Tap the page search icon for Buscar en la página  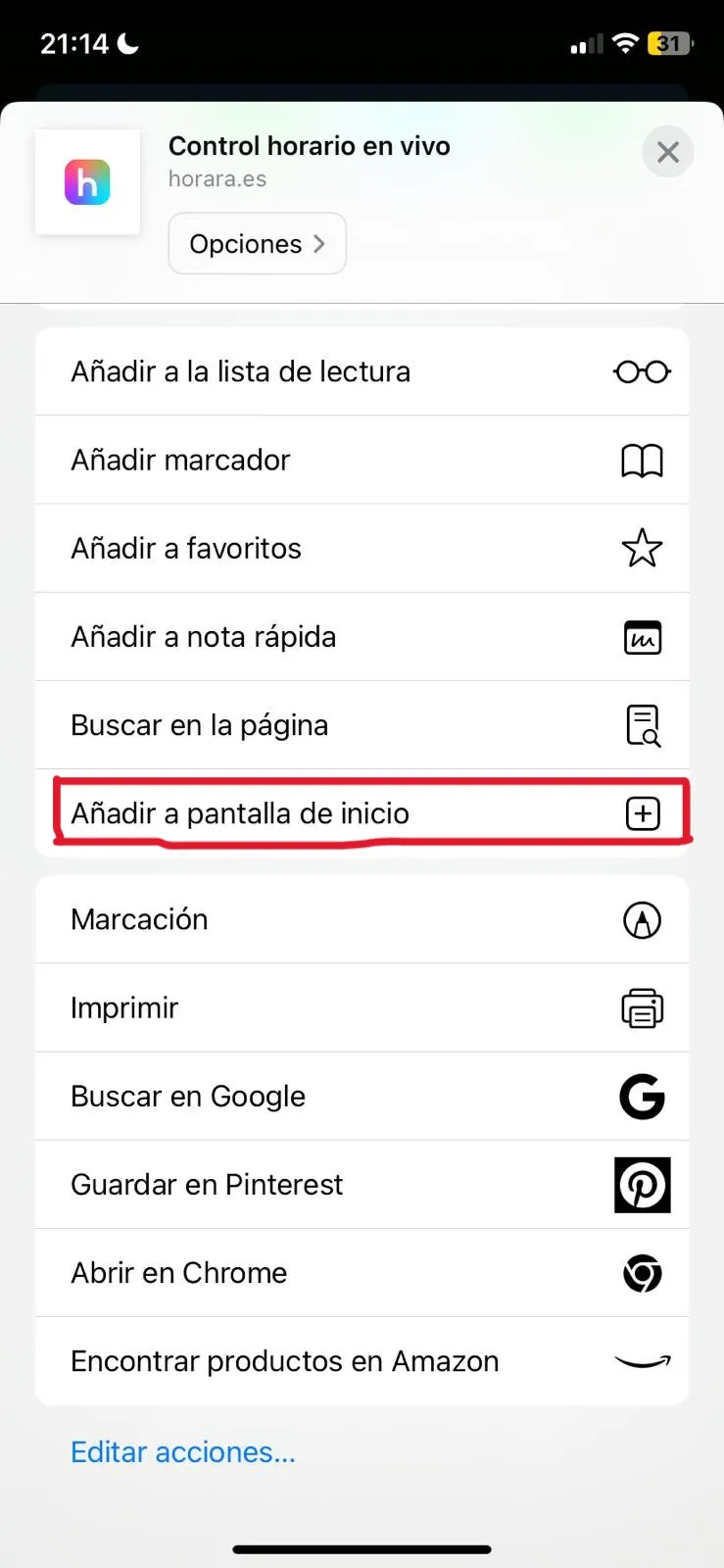coord(642,725)
